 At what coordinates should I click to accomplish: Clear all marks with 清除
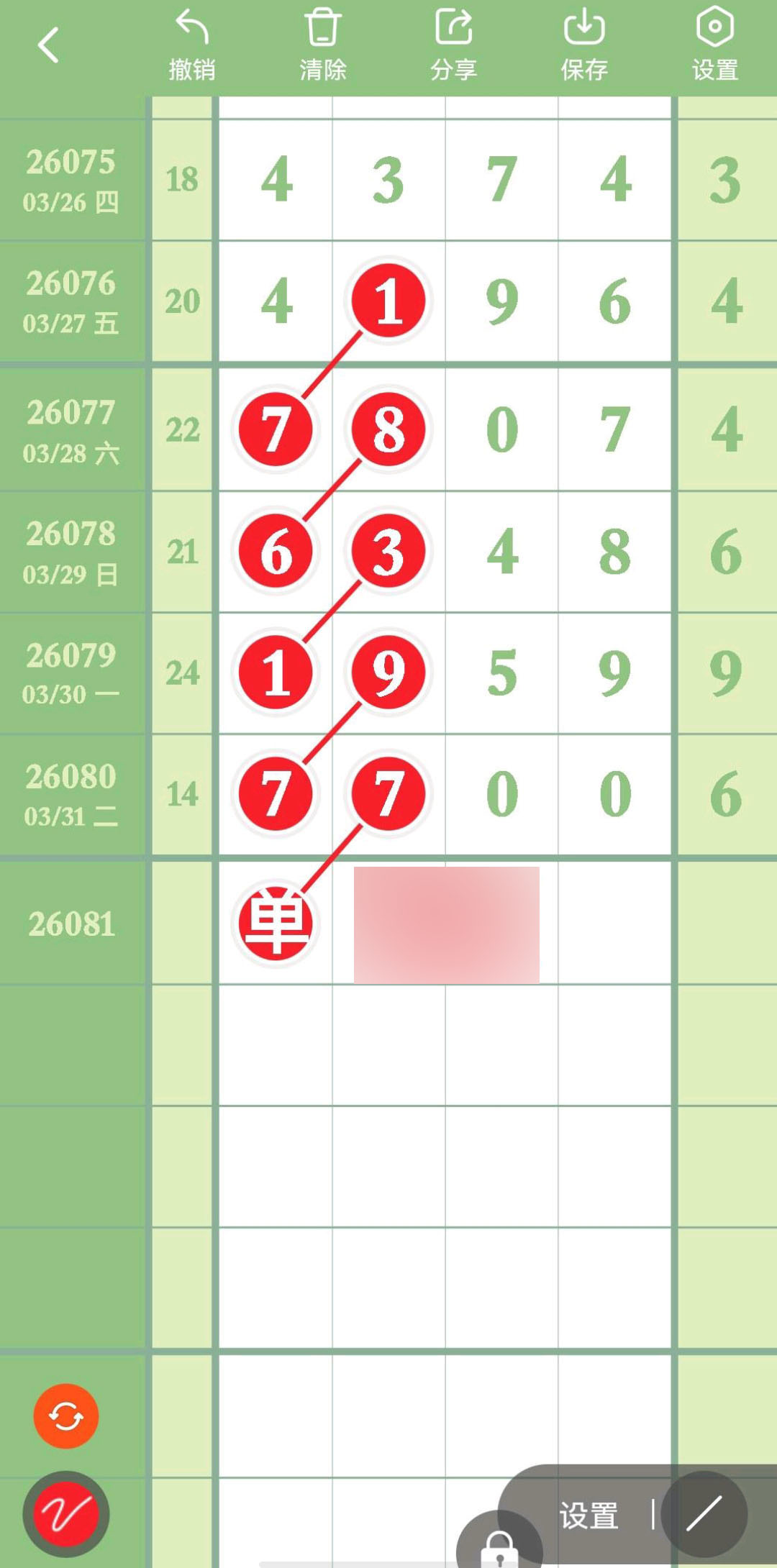(323, 45)
